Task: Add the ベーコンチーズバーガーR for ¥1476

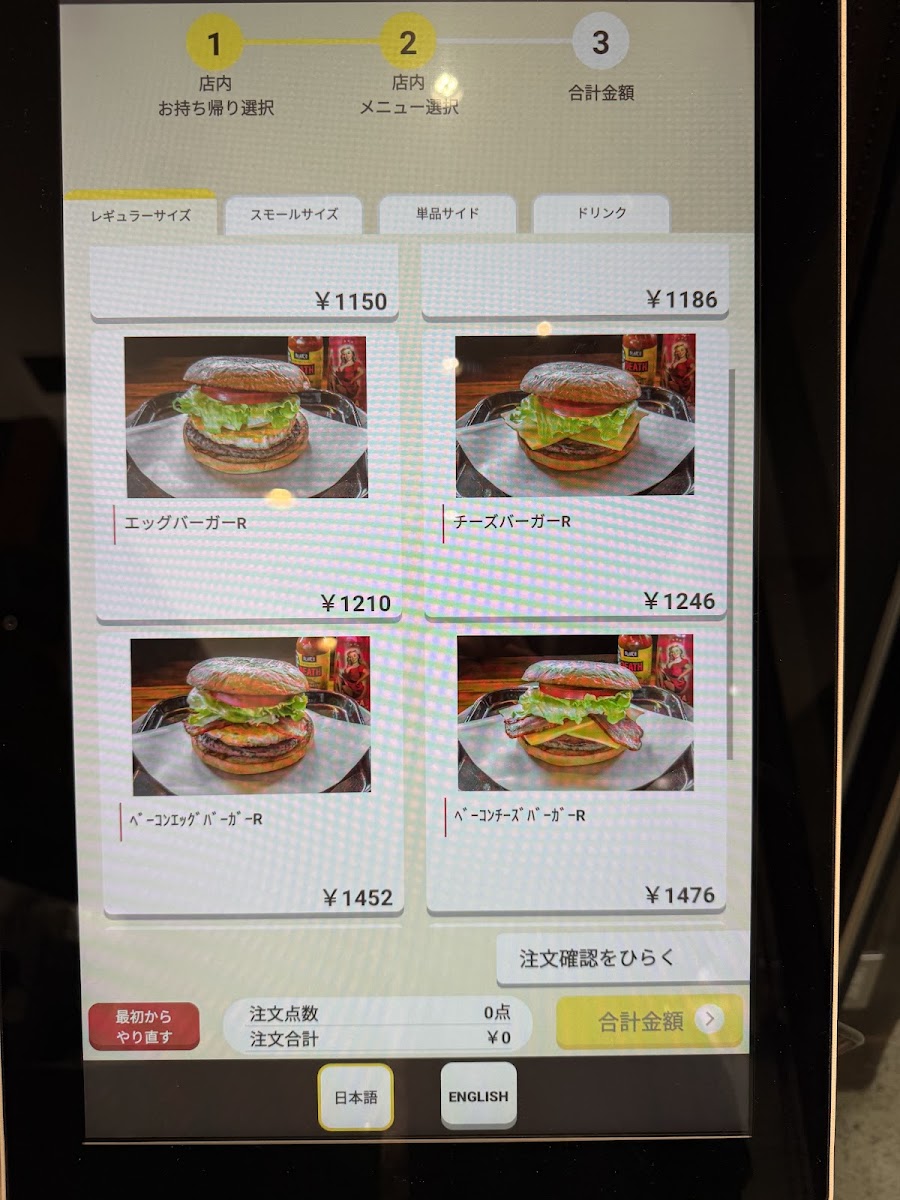Action: pyautogui.click(x=577, y=770)
